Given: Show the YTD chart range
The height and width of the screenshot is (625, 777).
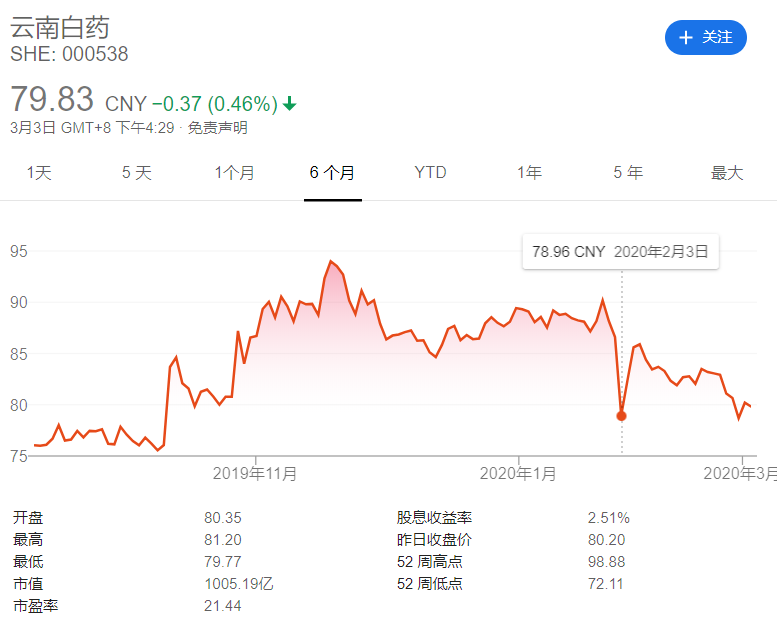Looking at the screenshot, I should (x=430, y=173).
